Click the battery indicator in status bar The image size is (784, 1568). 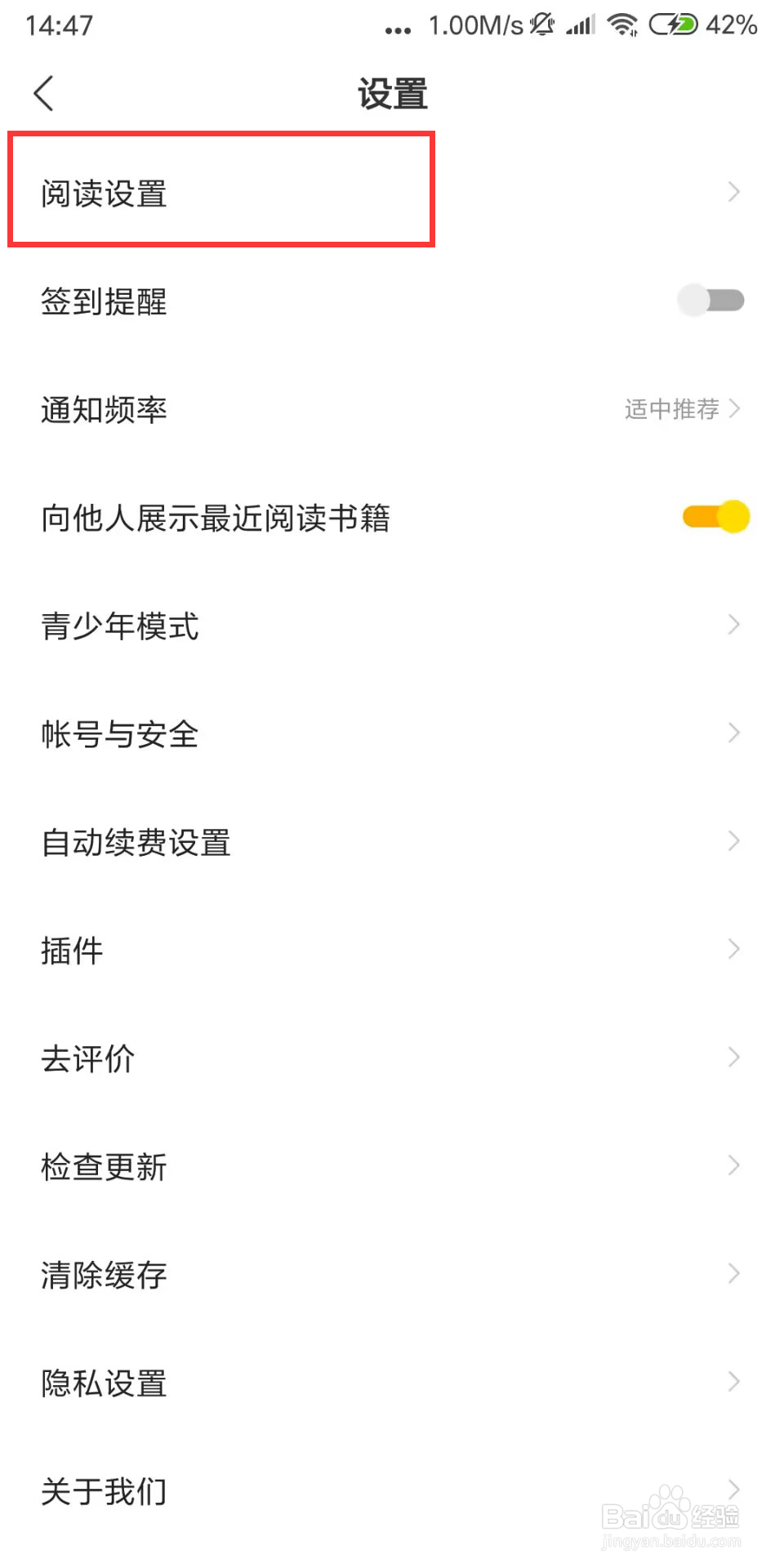pos(671,24)
